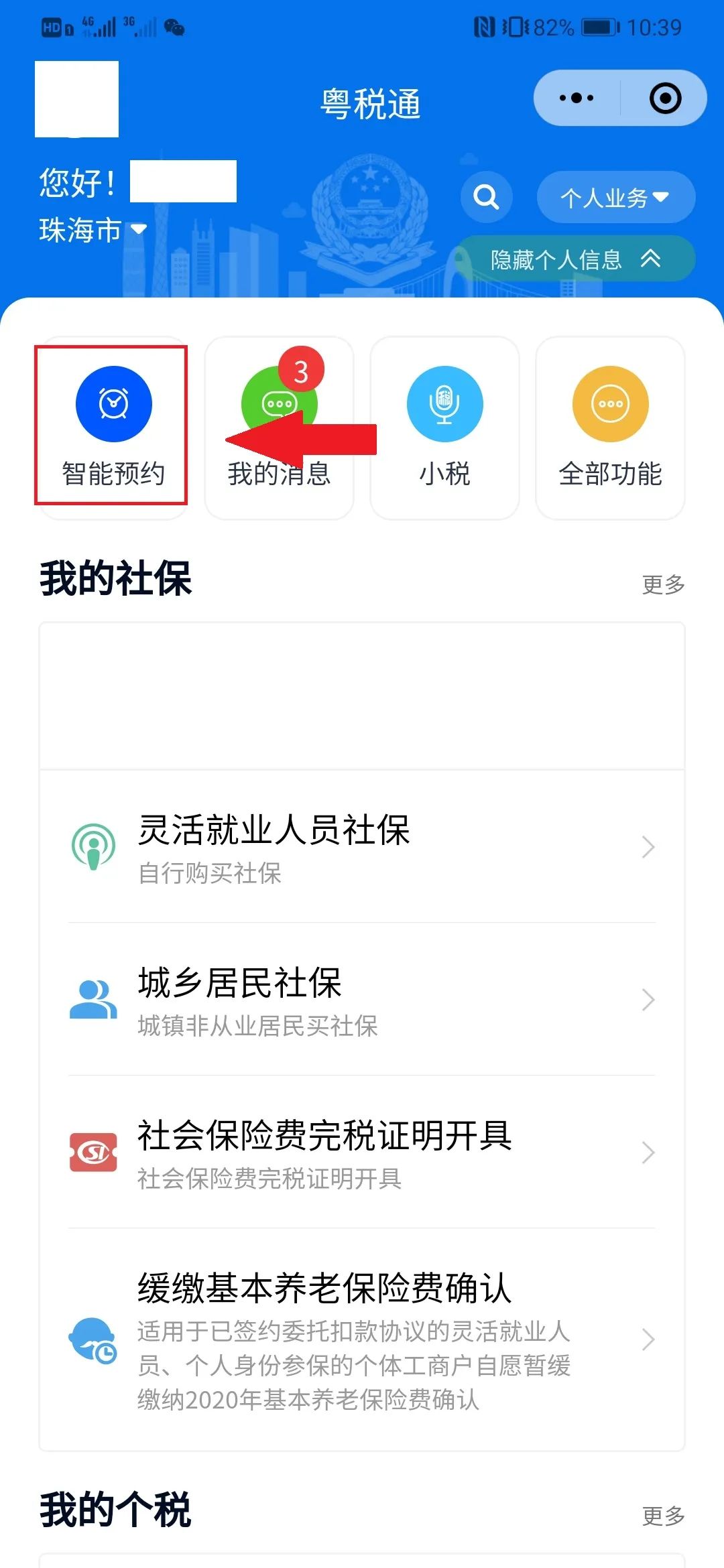Image resolution: width=724 pixels, height=1568 pixels.
Task: Open 社会保险费完税证明开具
Action: [x=362, y=1153]
